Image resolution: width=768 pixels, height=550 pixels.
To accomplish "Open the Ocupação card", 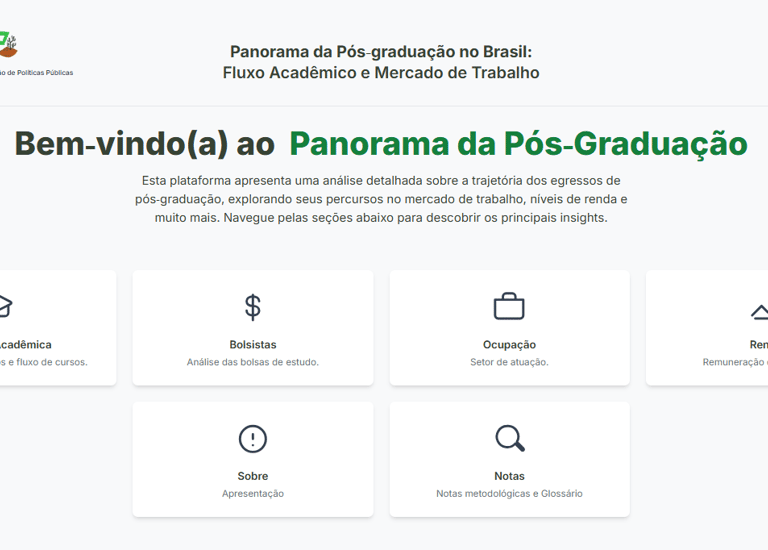I will [x=509, y=328].
